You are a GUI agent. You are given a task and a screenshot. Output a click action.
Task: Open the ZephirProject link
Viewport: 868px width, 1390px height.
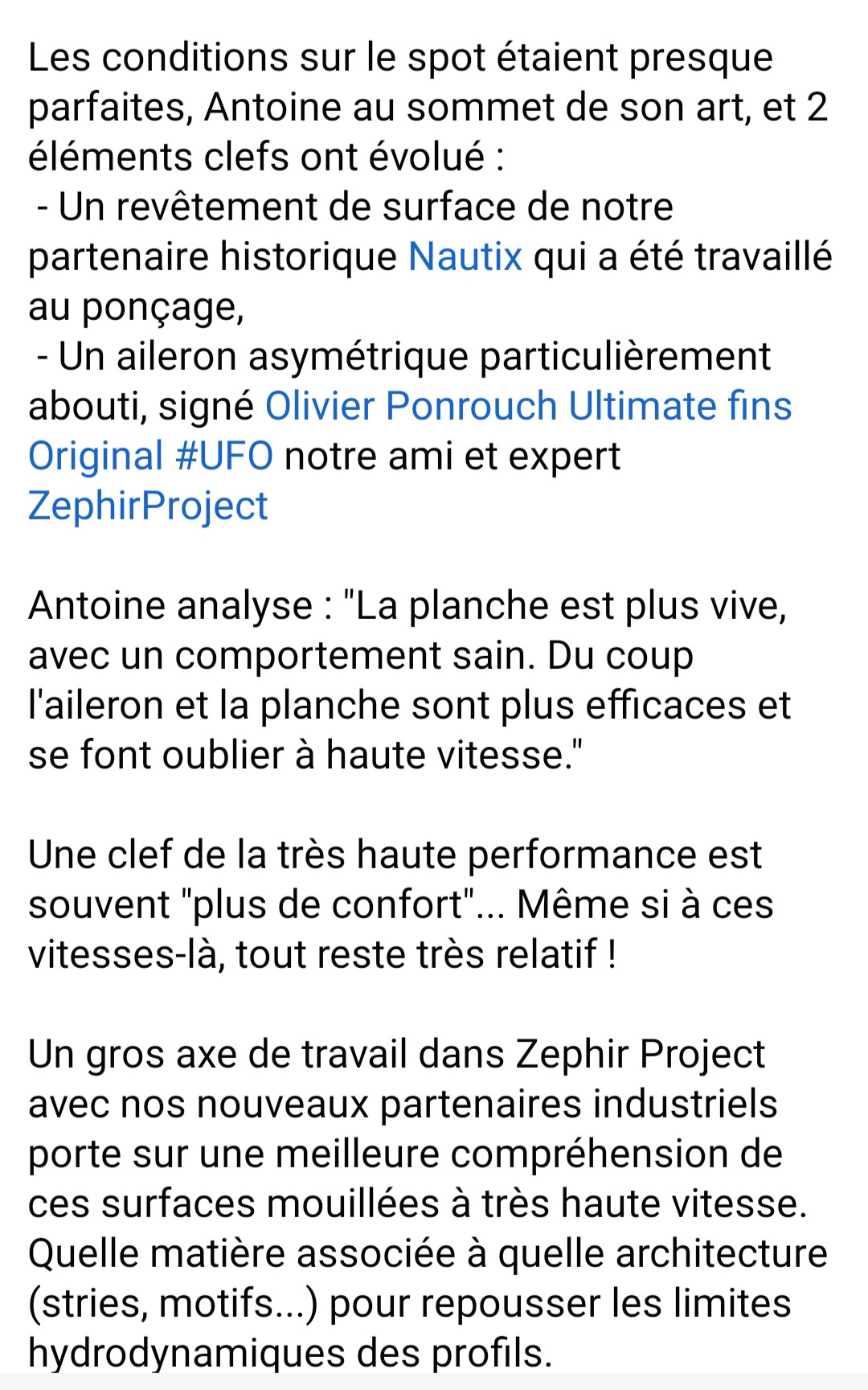tap(148, 506)
